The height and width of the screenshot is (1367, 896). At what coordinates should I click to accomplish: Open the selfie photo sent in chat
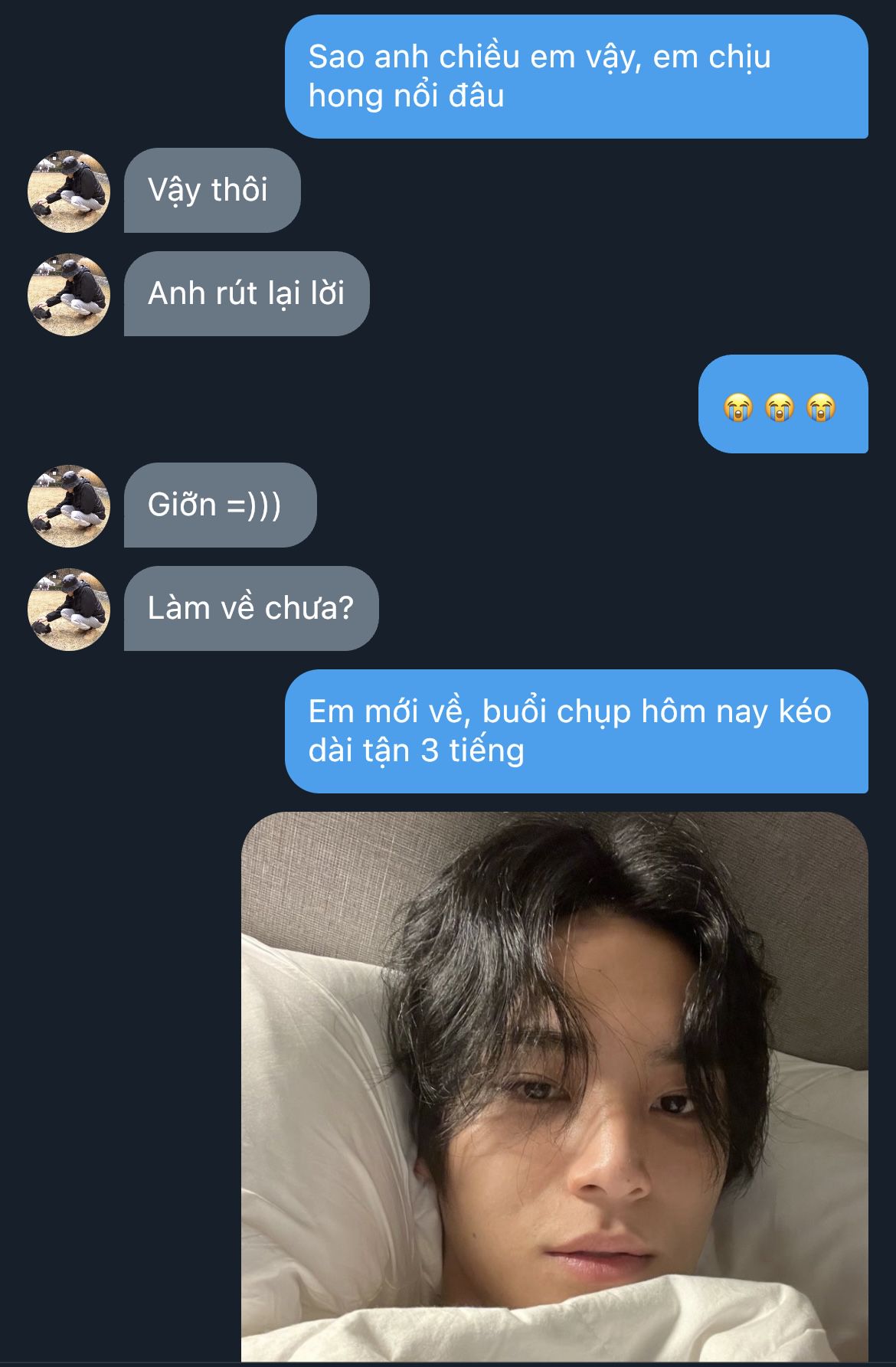click(554, 1086)
